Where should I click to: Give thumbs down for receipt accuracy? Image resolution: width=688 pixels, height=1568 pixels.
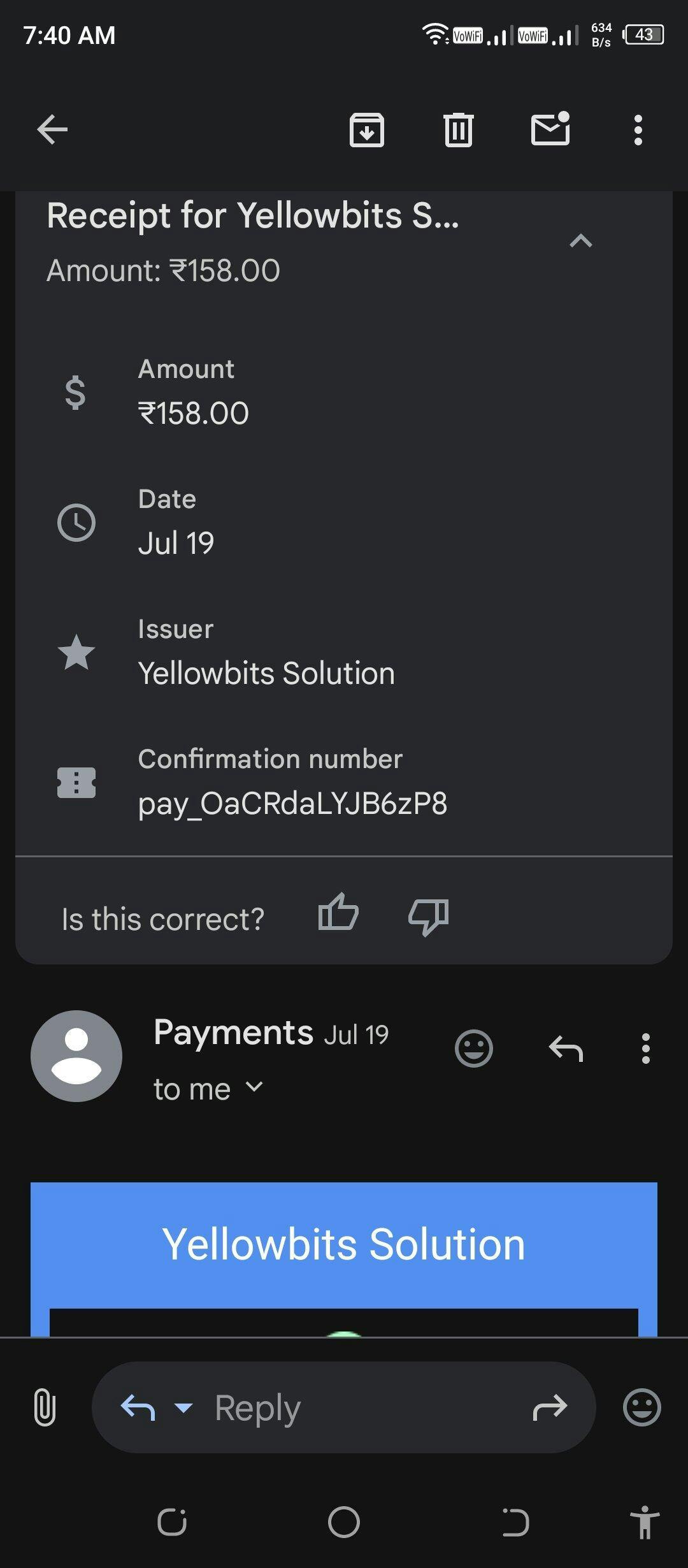point(428,917)
